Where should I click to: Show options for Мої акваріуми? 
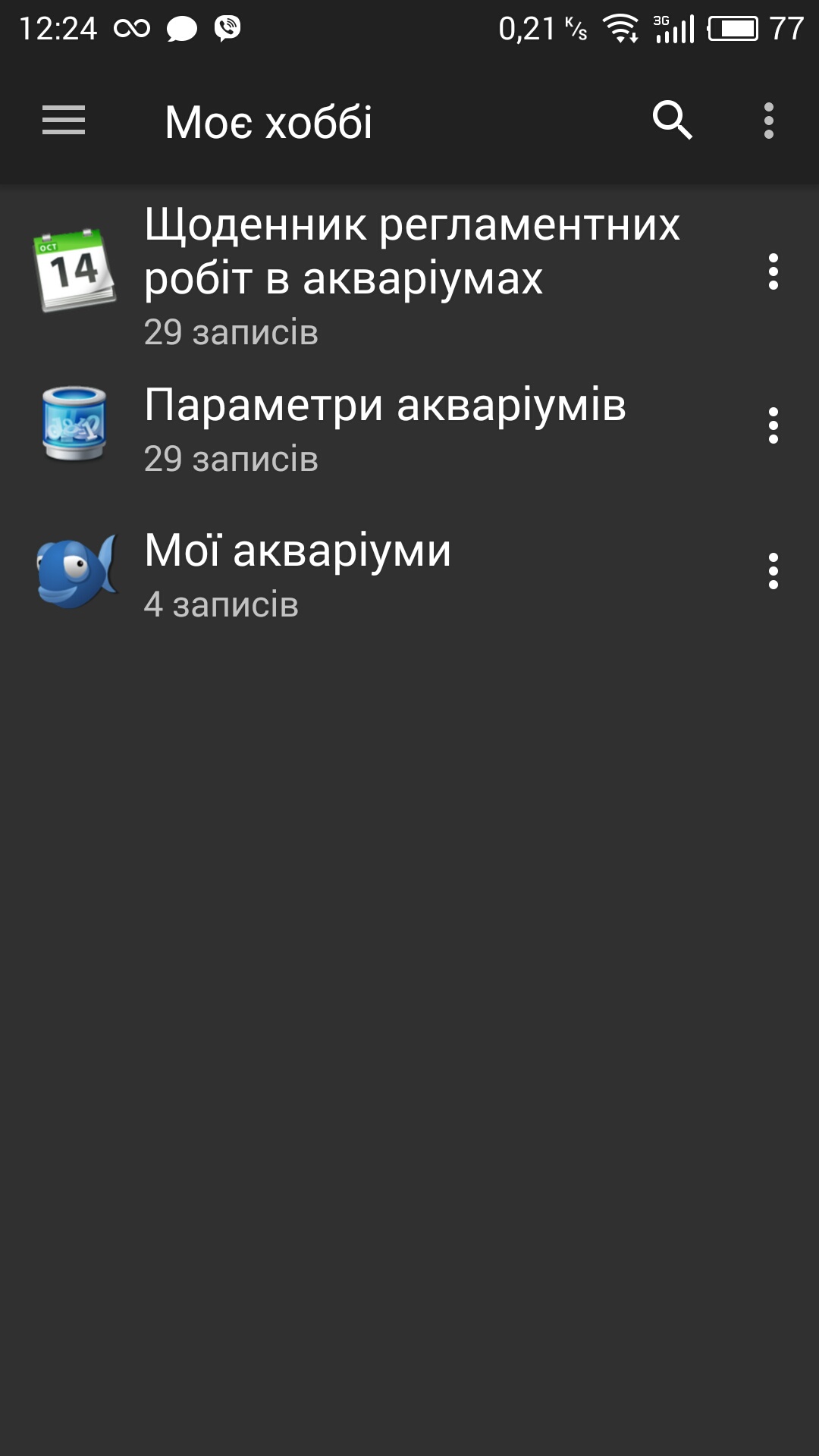pyautogui.click(x=773, y=571)
